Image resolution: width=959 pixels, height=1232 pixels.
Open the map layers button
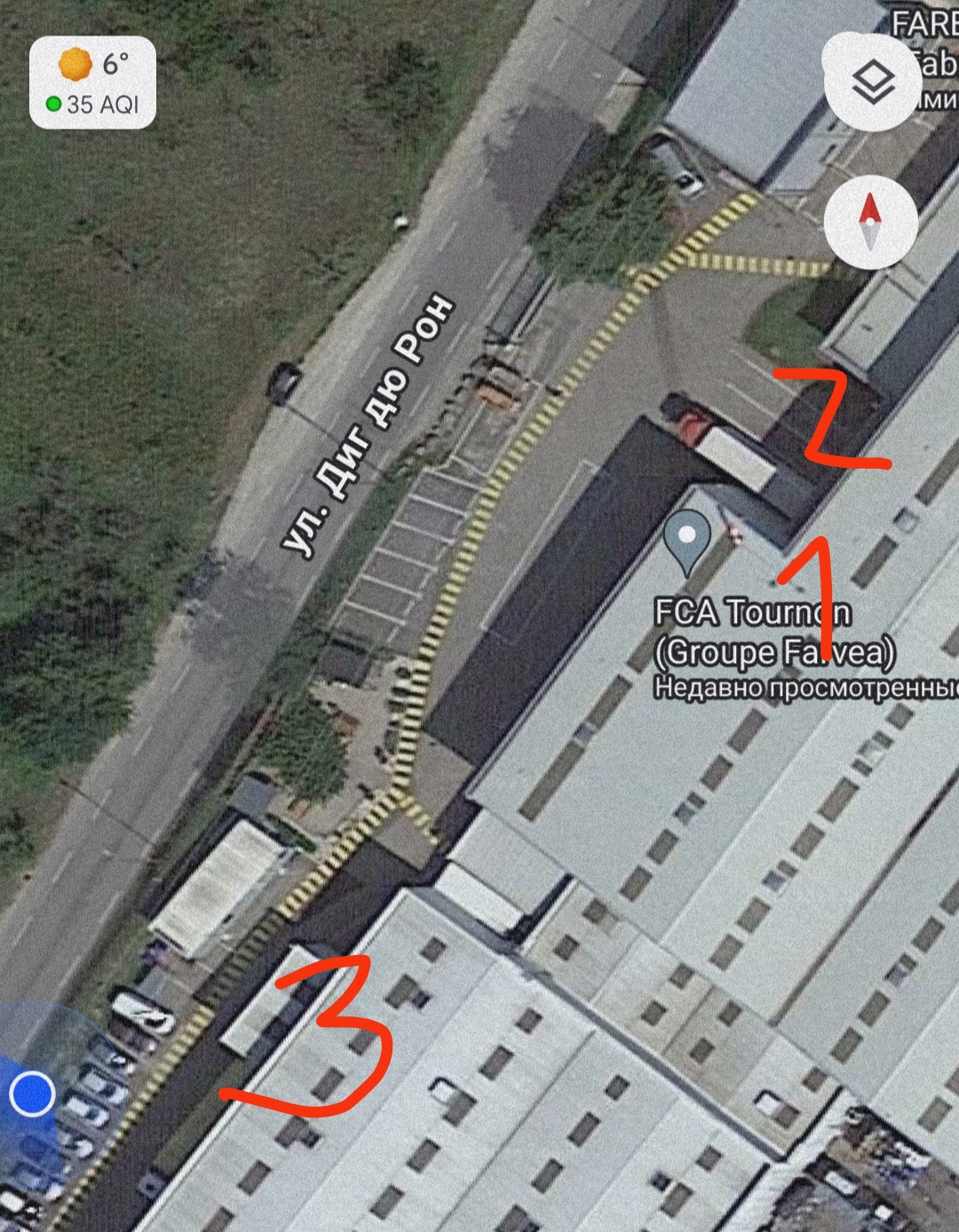[872, 83]
